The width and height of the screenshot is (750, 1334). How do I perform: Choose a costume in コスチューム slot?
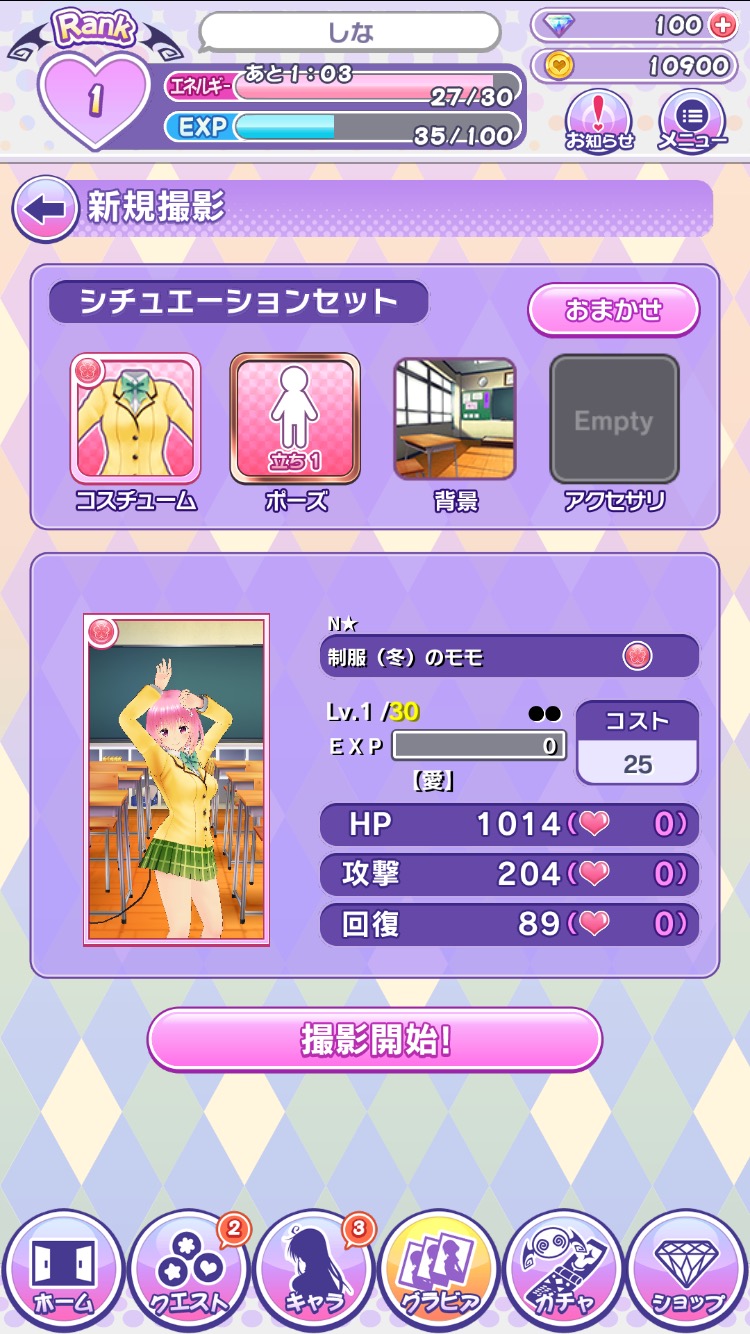135,419
